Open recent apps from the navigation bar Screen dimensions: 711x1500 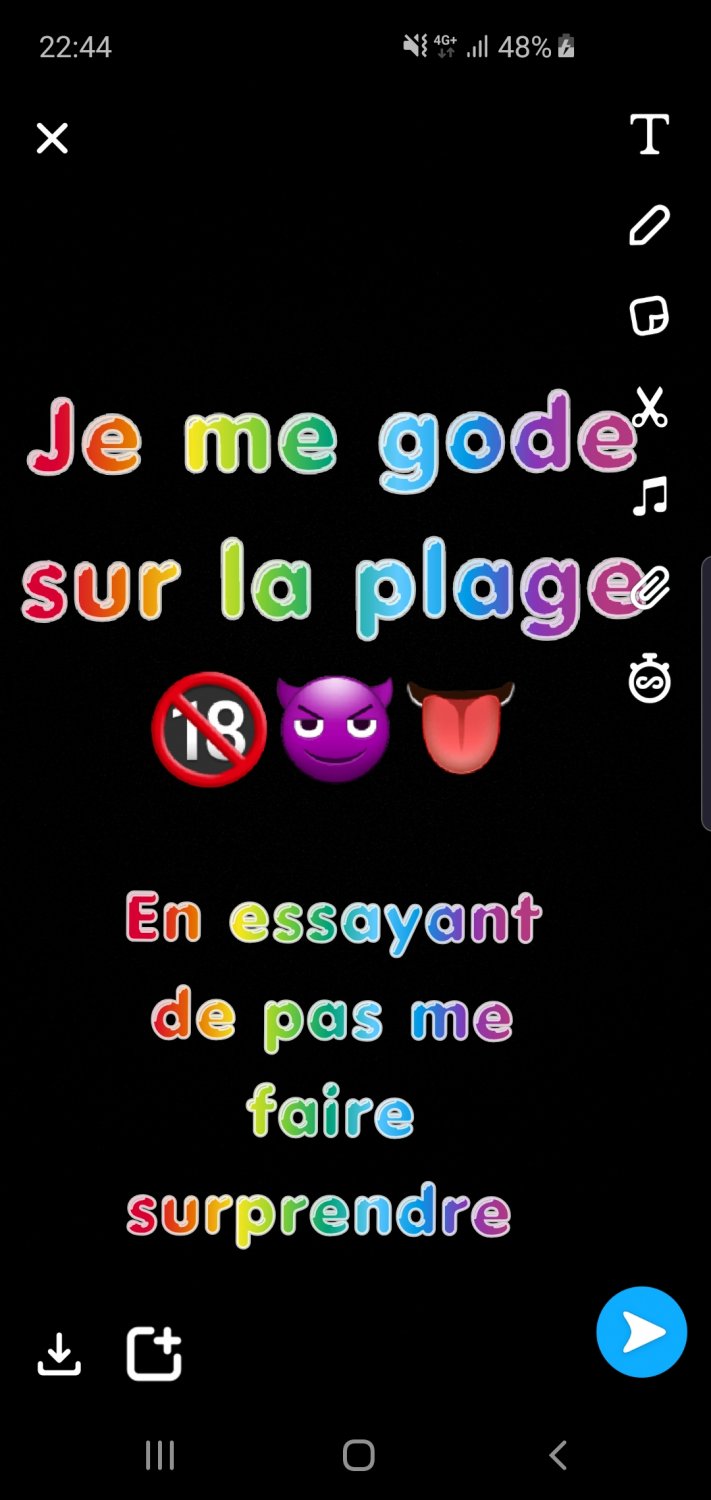(159, 1455)
